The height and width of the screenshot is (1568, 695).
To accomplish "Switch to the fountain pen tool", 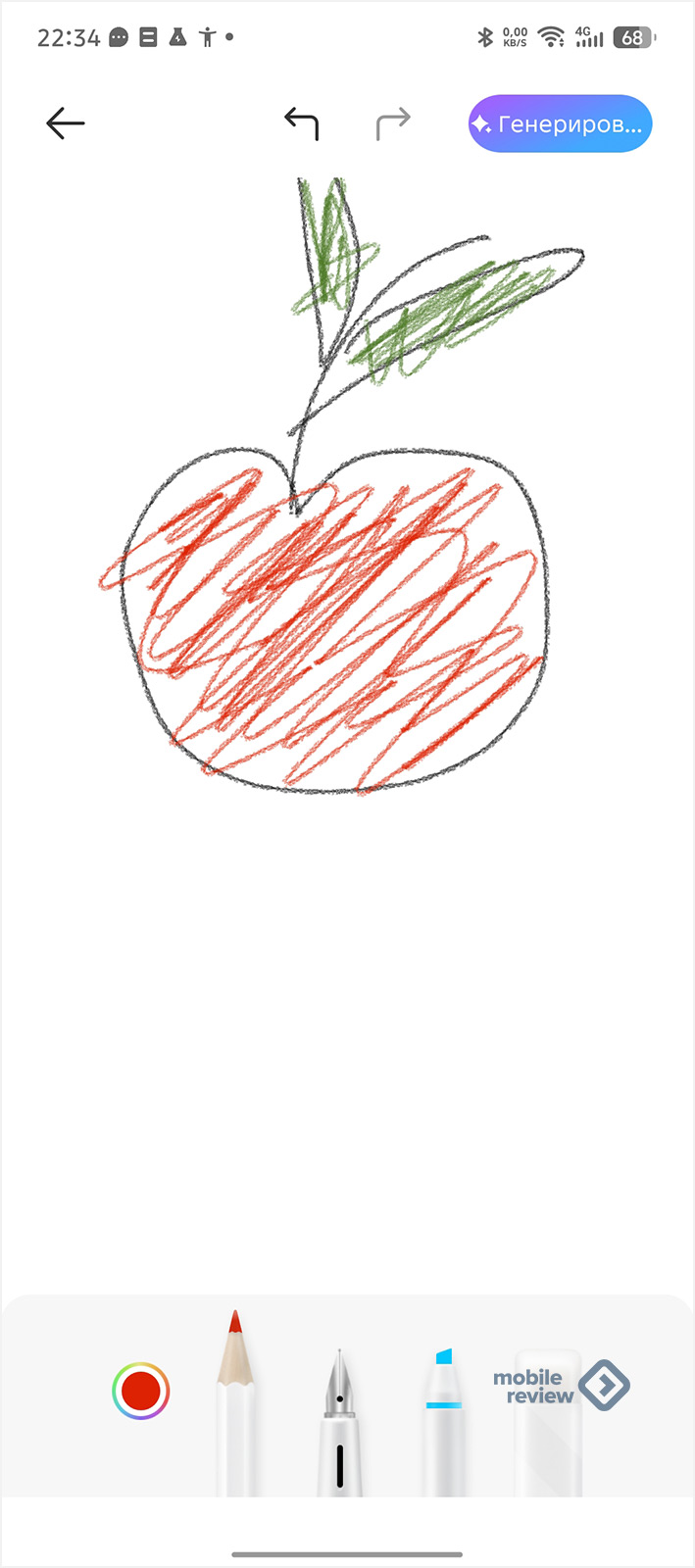I will [339, 1421].
